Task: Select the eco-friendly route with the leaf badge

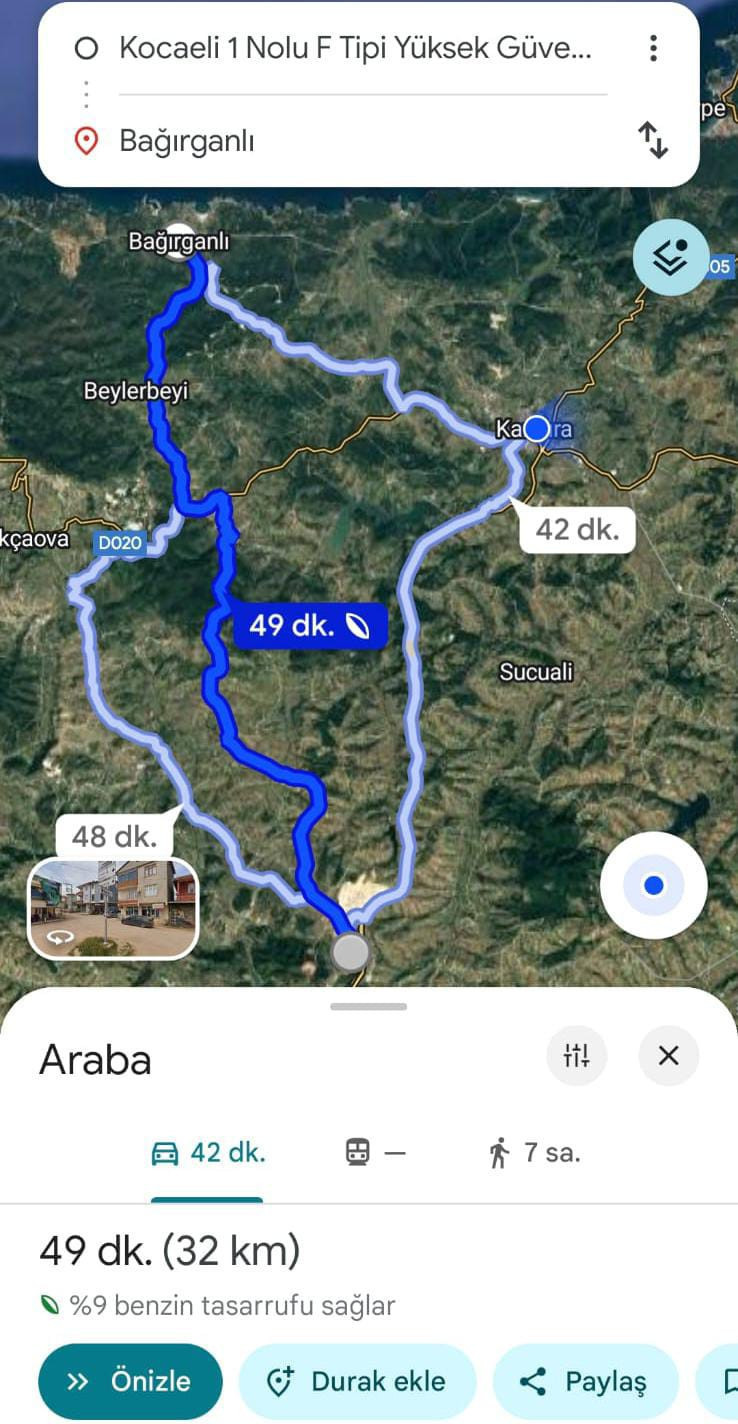Action: click(310, 625)
